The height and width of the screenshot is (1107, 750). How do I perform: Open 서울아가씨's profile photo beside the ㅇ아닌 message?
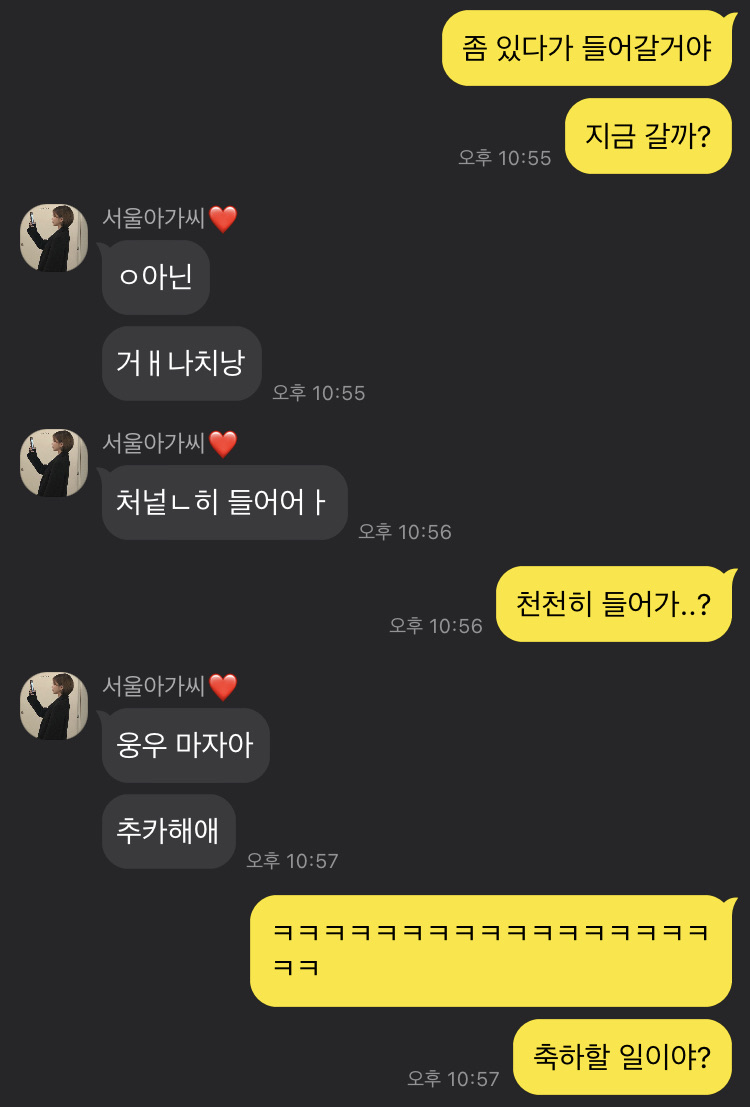point(54,237)
